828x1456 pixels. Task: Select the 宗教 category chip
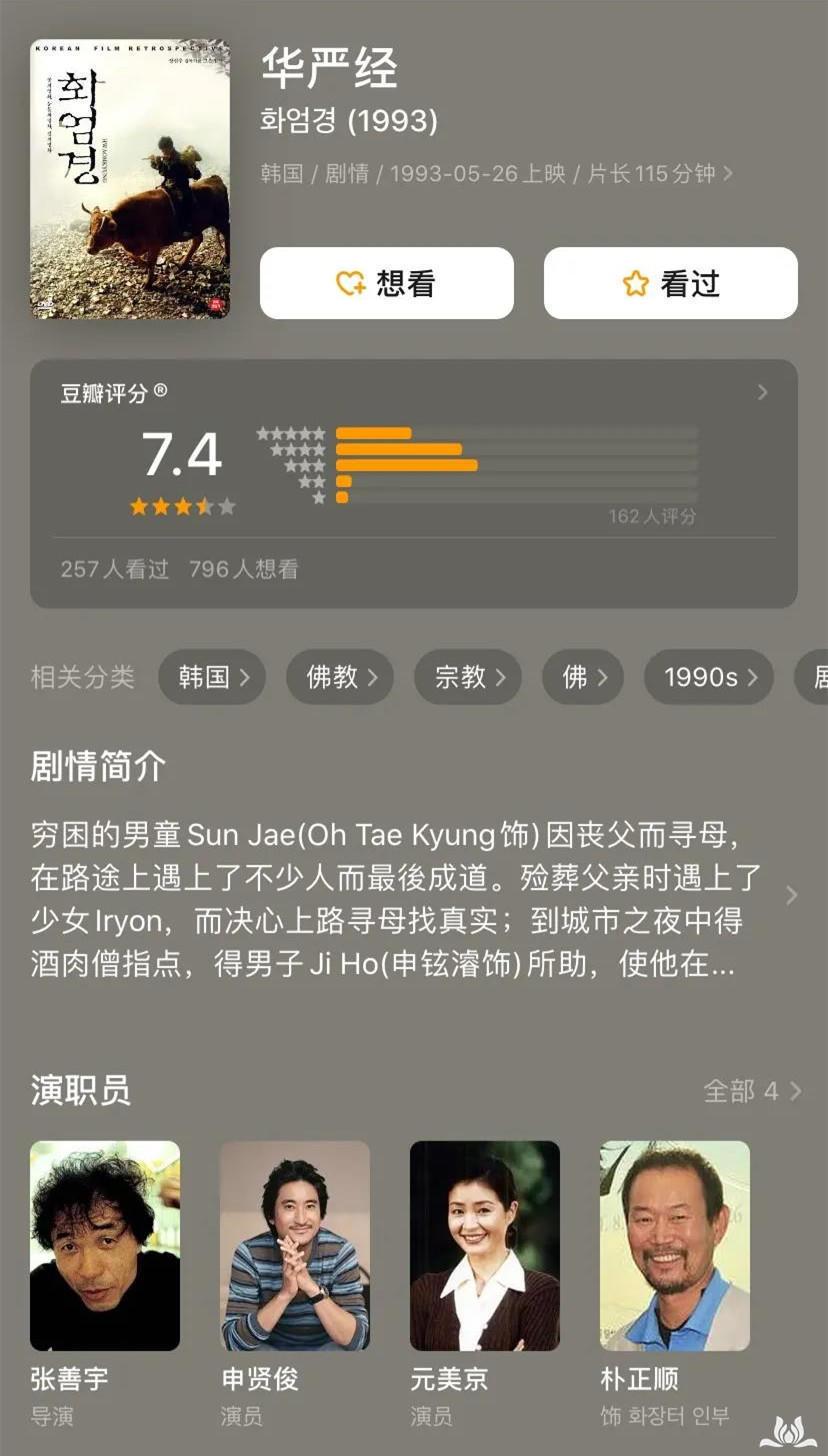tap(468, 677)
